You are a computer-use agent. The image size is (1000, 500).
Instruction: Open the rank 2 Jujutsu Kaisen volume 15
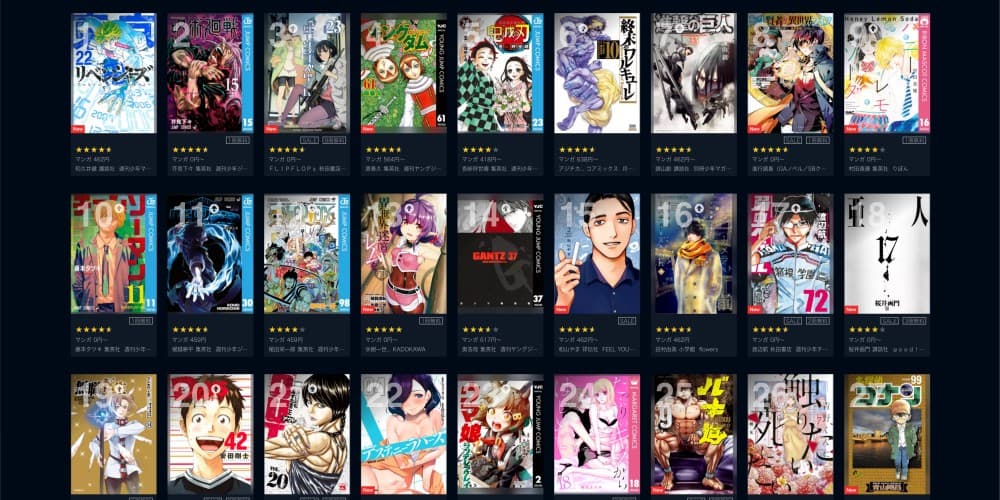tap(210, 73)
